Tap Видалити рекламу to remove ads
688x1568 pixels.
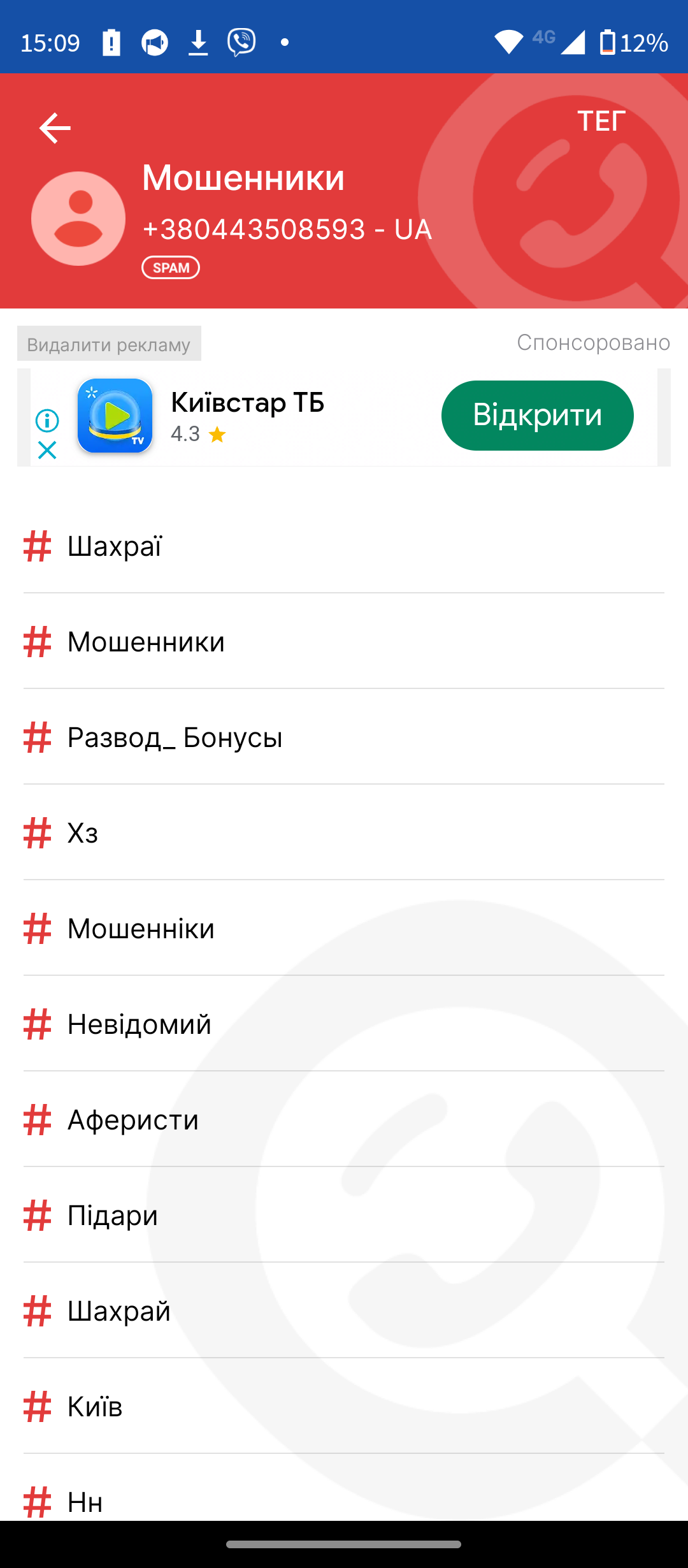click(109, 344)
